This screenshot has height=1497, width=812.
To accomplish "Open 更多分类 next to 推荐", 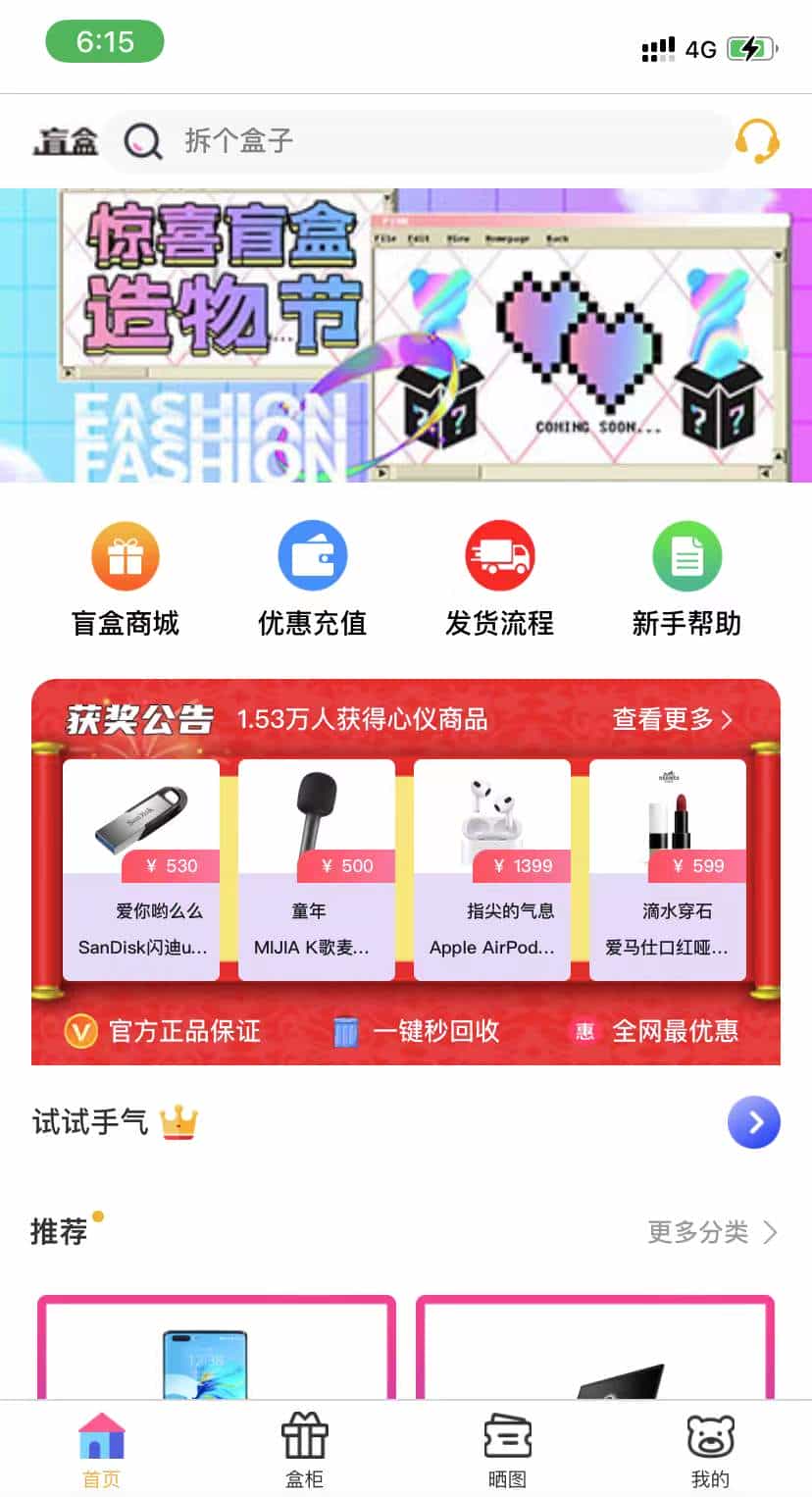I will (698, 1232).
